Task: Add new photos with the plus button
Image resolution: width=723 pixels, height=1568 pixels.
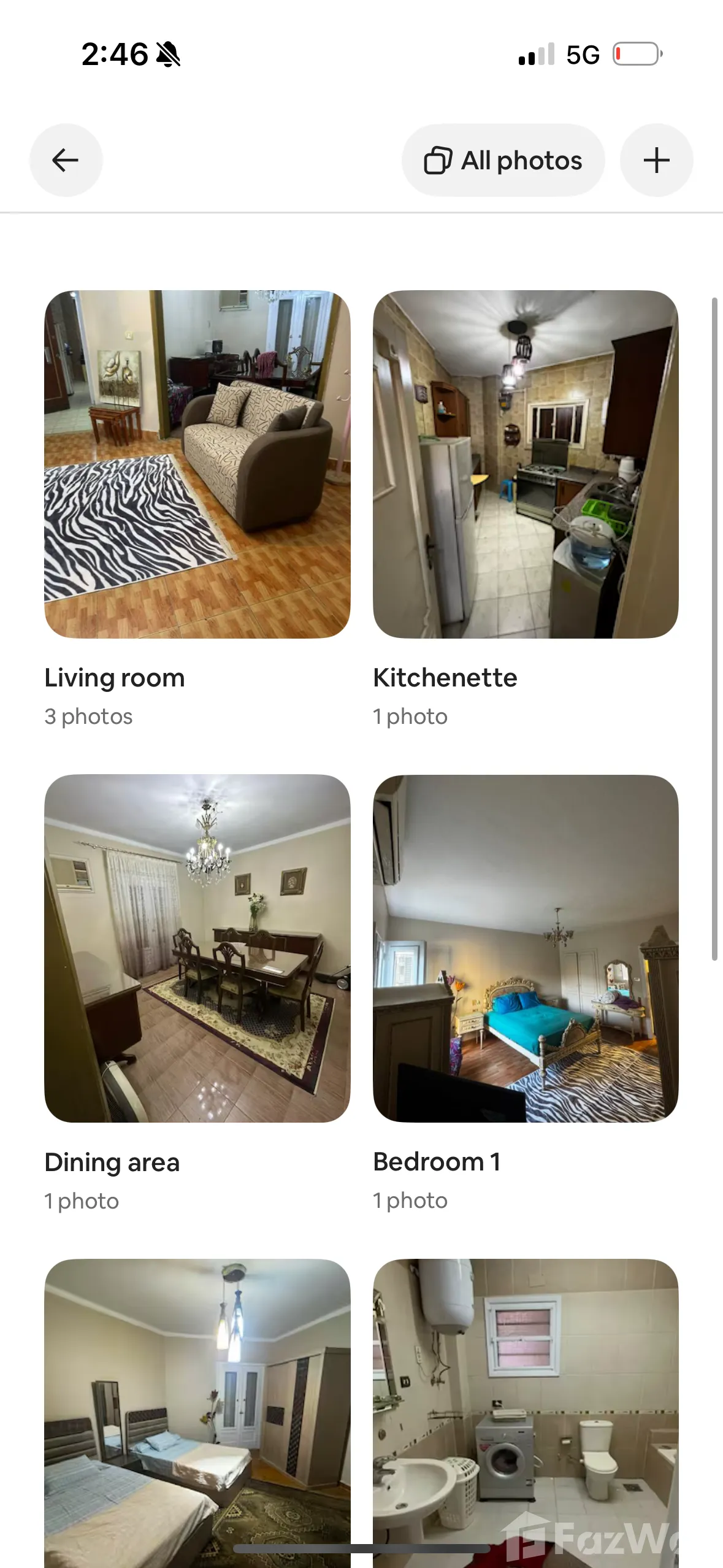Action: 656,160
